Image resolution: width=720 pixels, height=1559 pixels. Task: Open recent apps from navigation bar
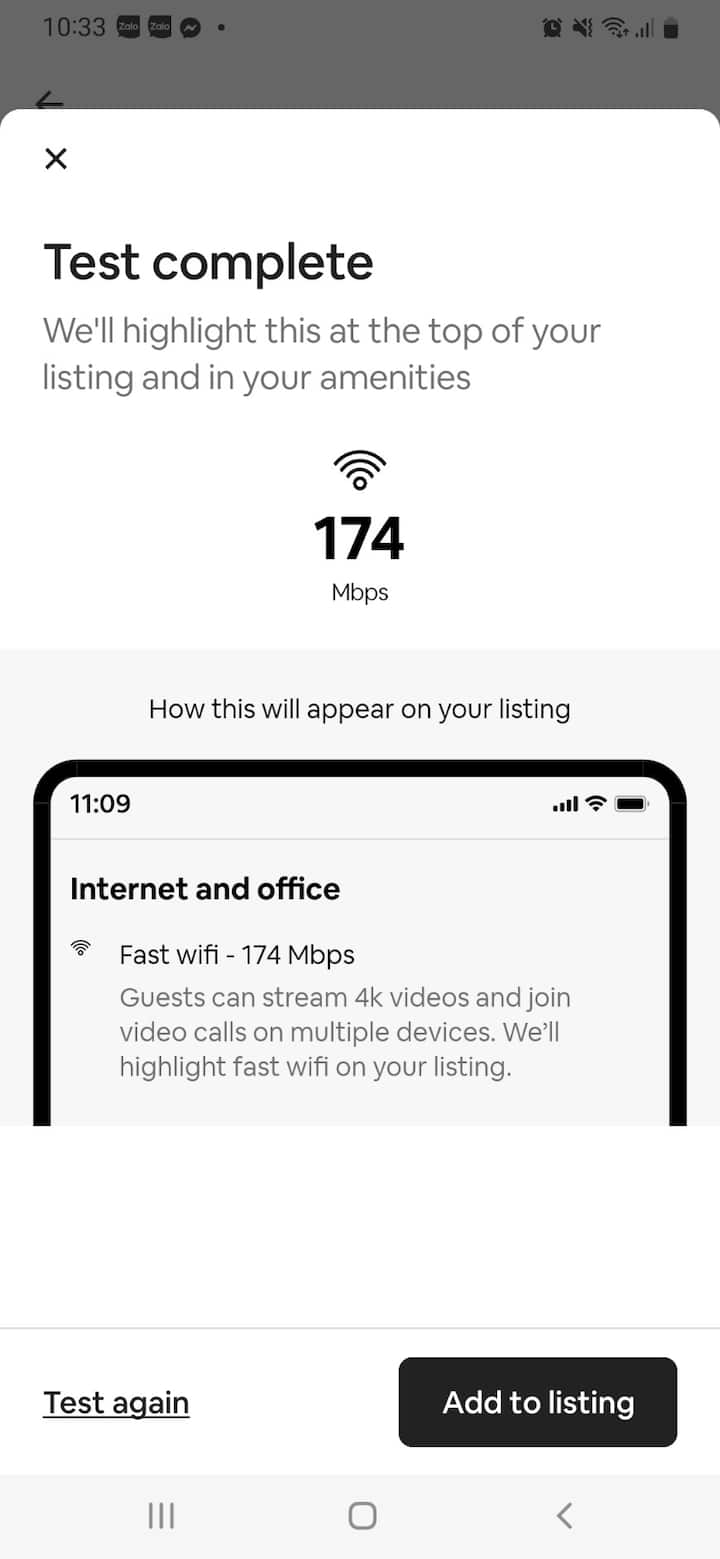(161, 1516)
